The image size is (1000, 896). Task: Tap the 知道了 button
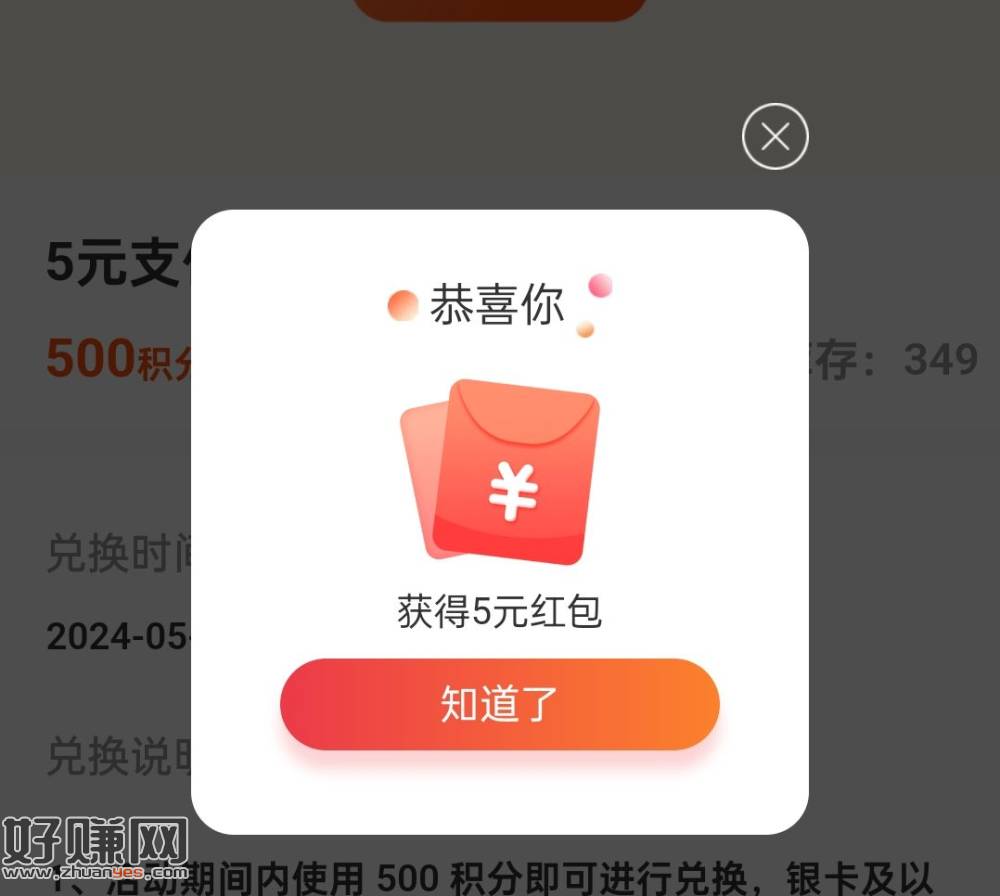click(499, 704)
